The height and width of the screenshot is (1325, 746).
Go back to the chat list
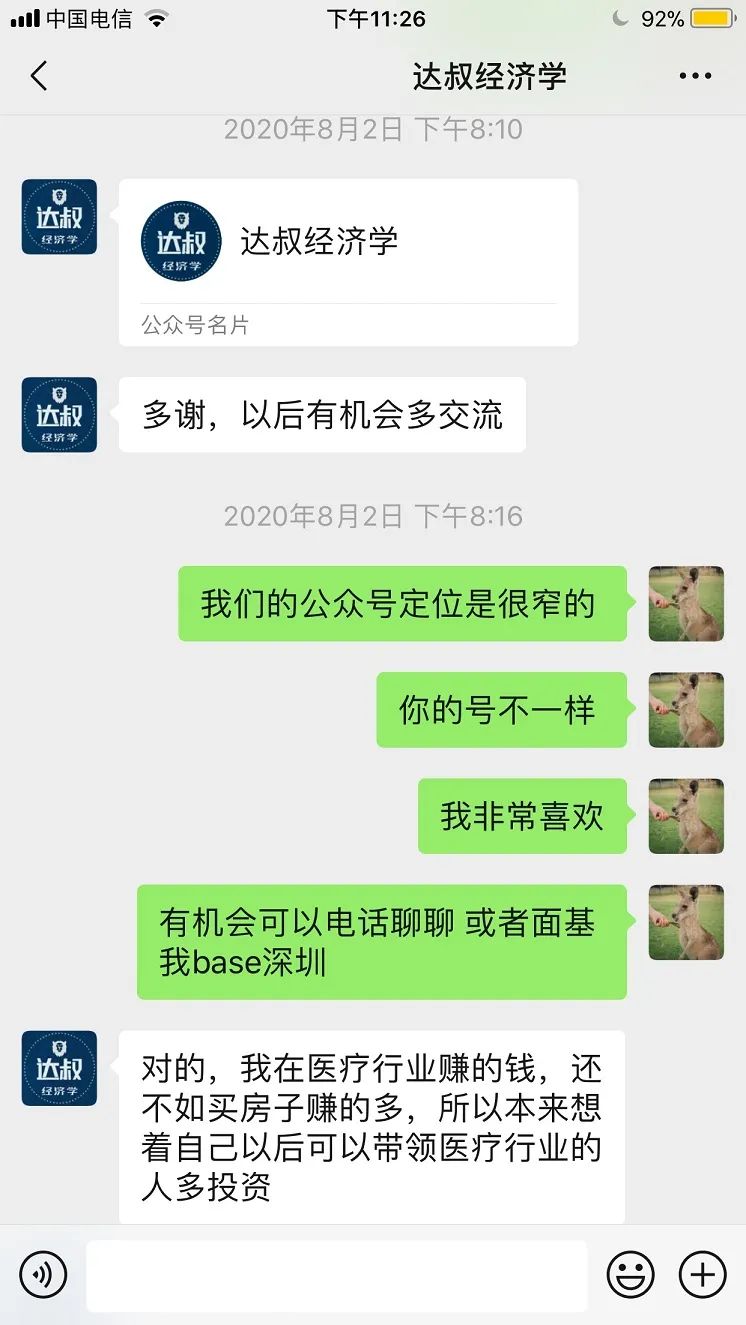click(39, 76)
